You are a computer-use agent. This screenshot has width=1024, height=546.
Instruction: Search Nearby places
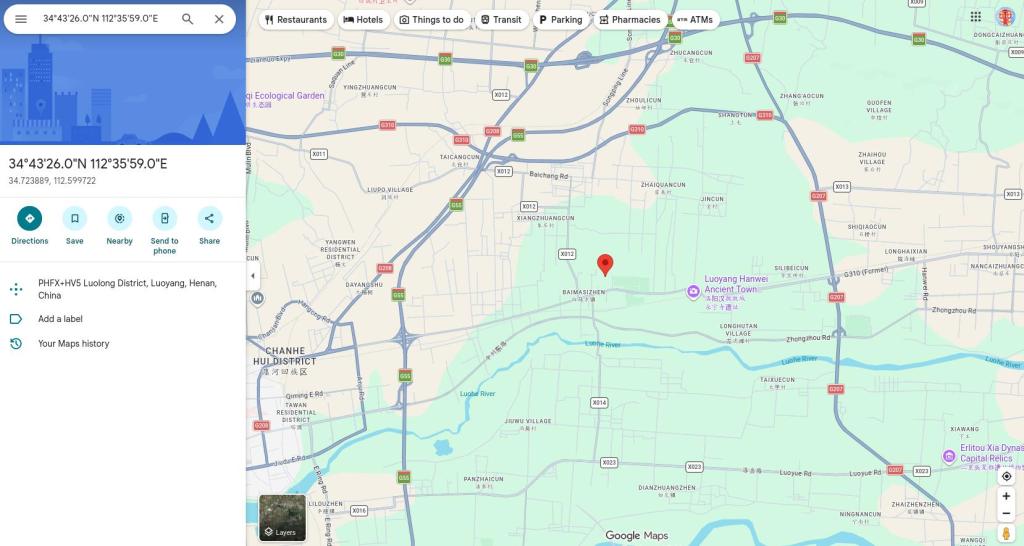tap(120, 226)
